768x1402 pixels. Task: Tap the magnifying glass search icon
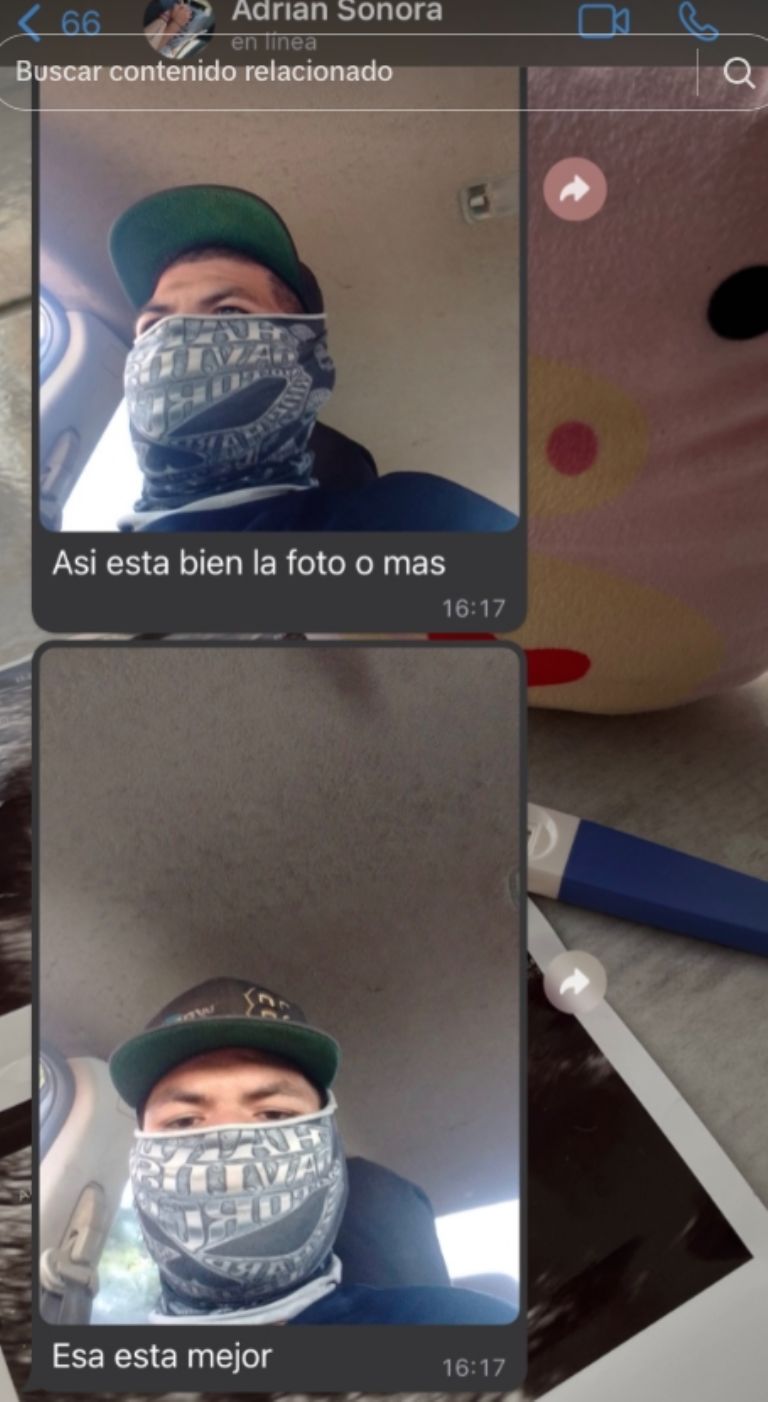point(738,73)
